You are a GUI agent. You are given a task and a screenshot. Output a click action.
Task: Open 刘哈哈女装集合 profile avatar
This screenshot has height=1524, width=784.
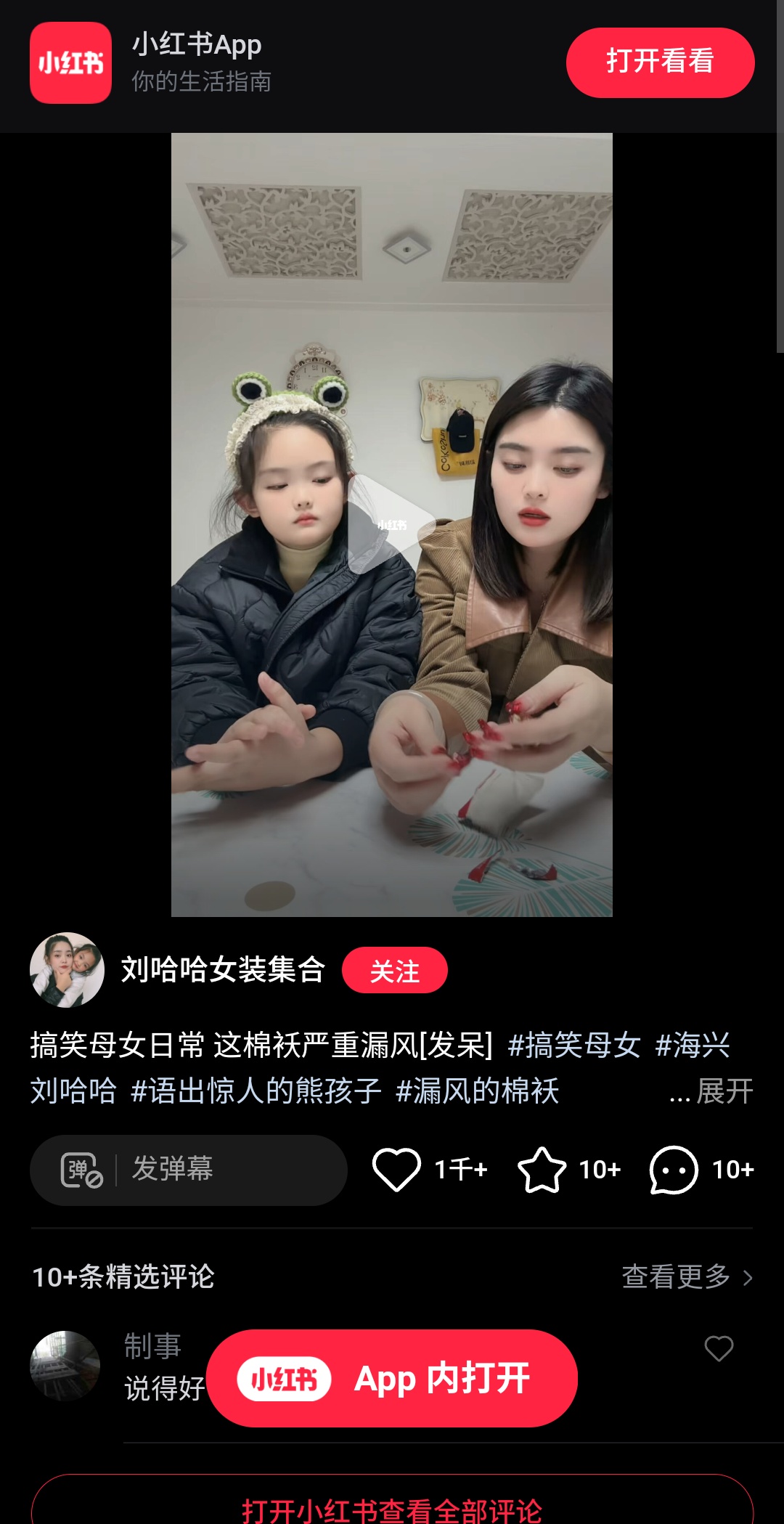coord(67,970)
